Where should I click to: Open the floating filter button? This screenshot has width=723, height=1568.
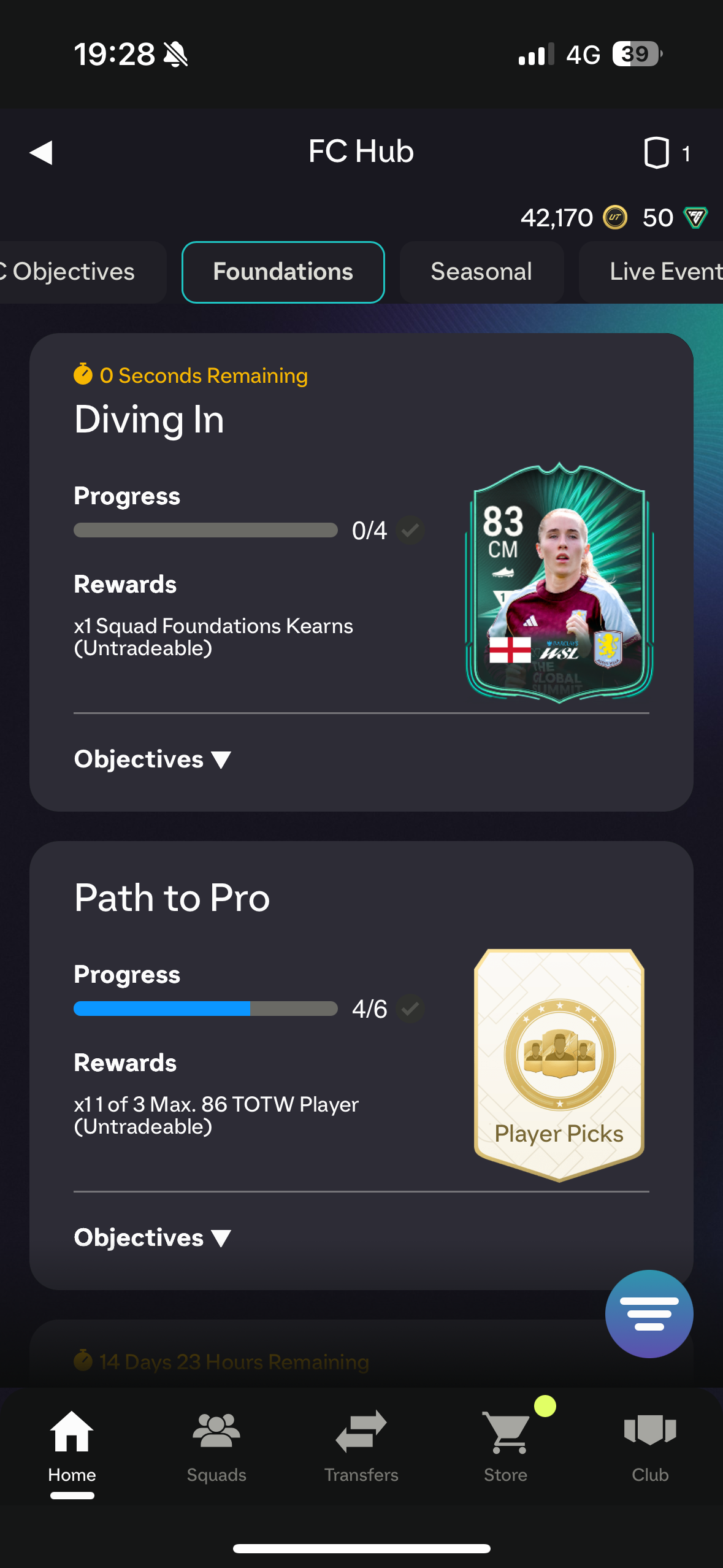point(649,1313)
